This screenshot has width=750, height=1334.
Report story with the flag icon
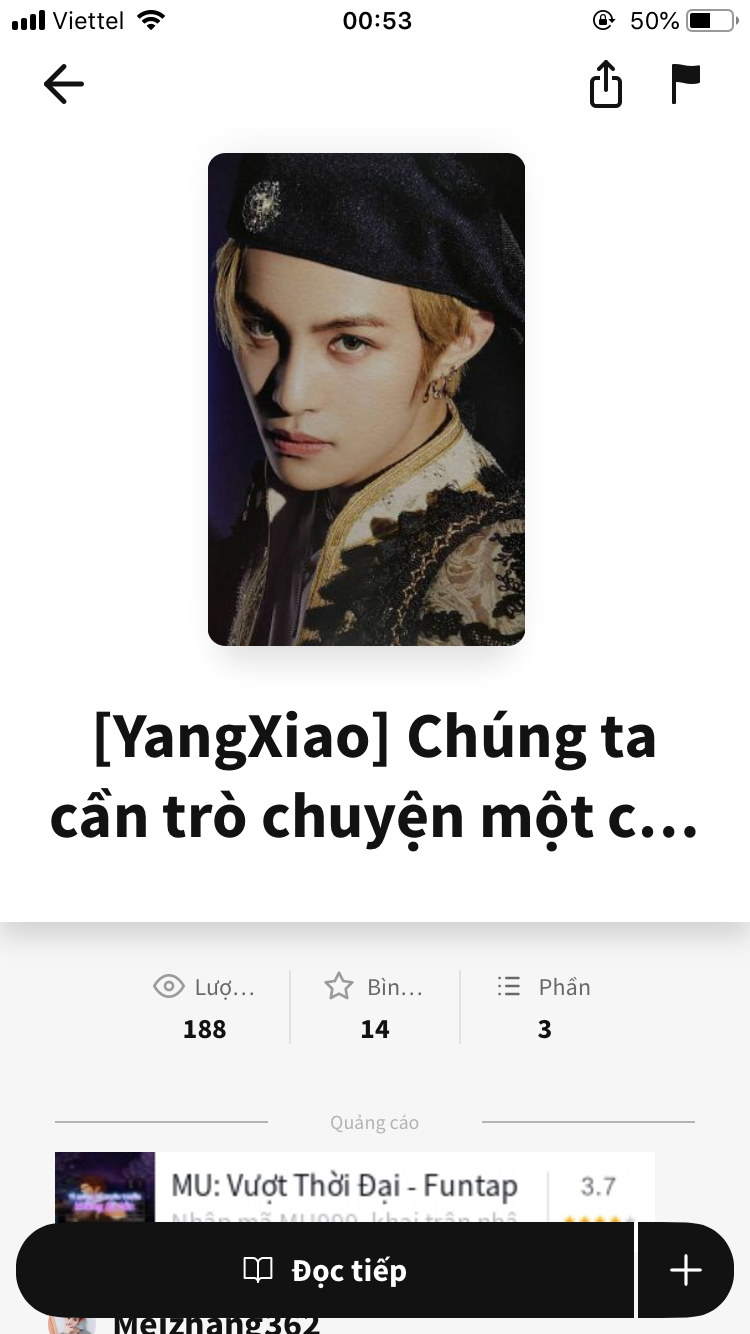click(x=685, y=84)
